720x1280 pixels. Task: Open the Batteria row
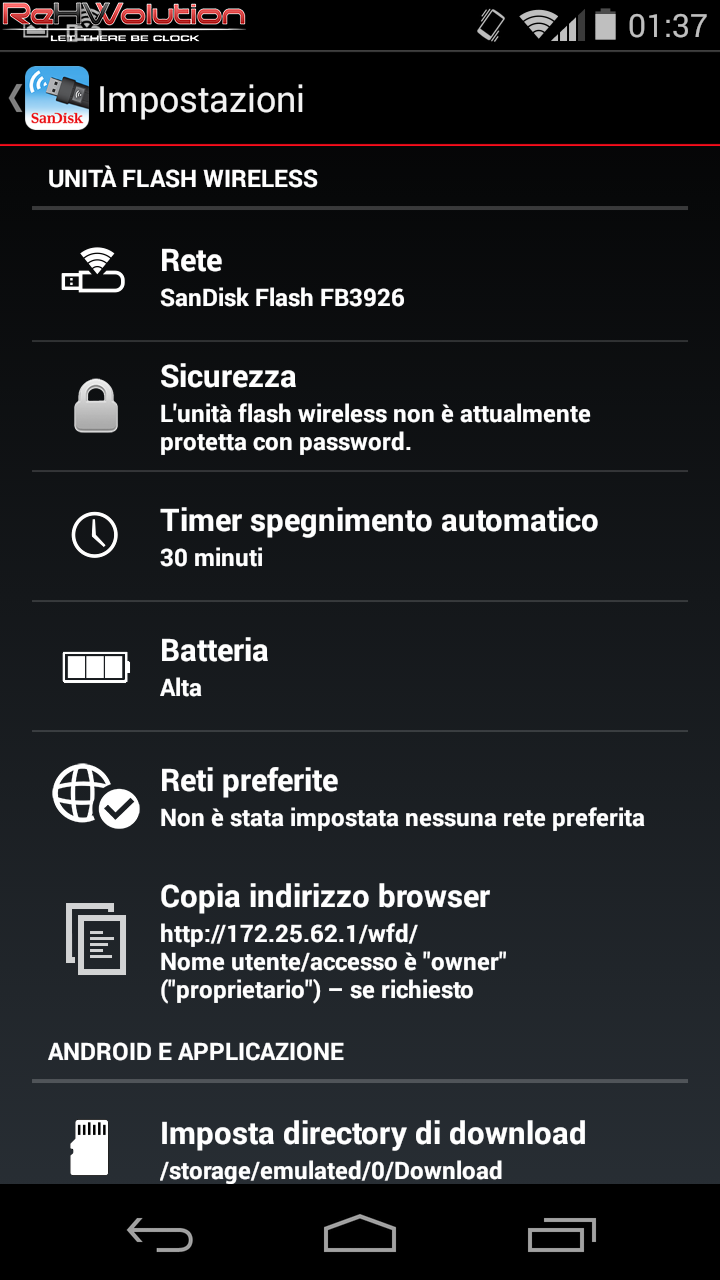click(360, 667)
